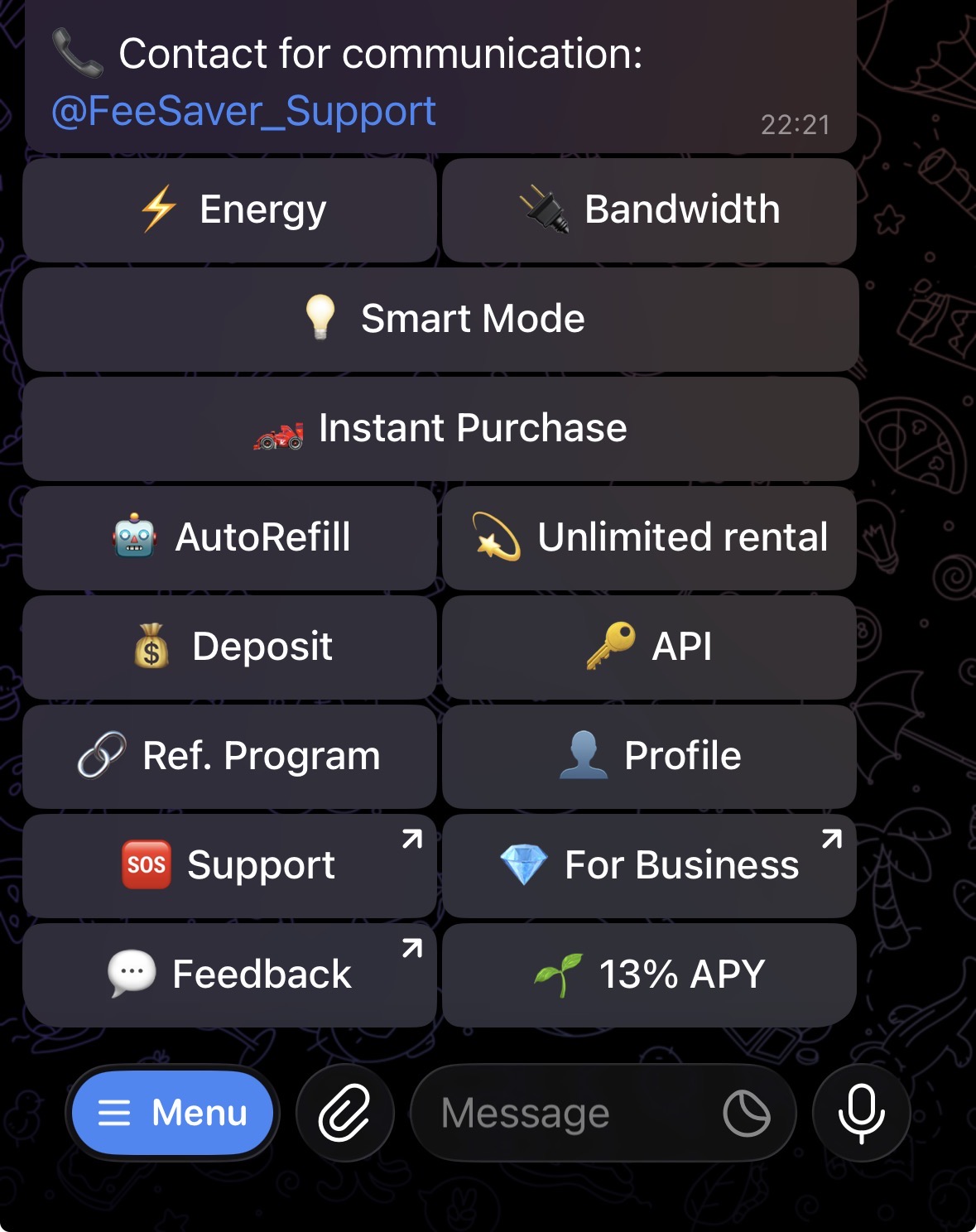Tap the Deposit button

click(230, 647)
